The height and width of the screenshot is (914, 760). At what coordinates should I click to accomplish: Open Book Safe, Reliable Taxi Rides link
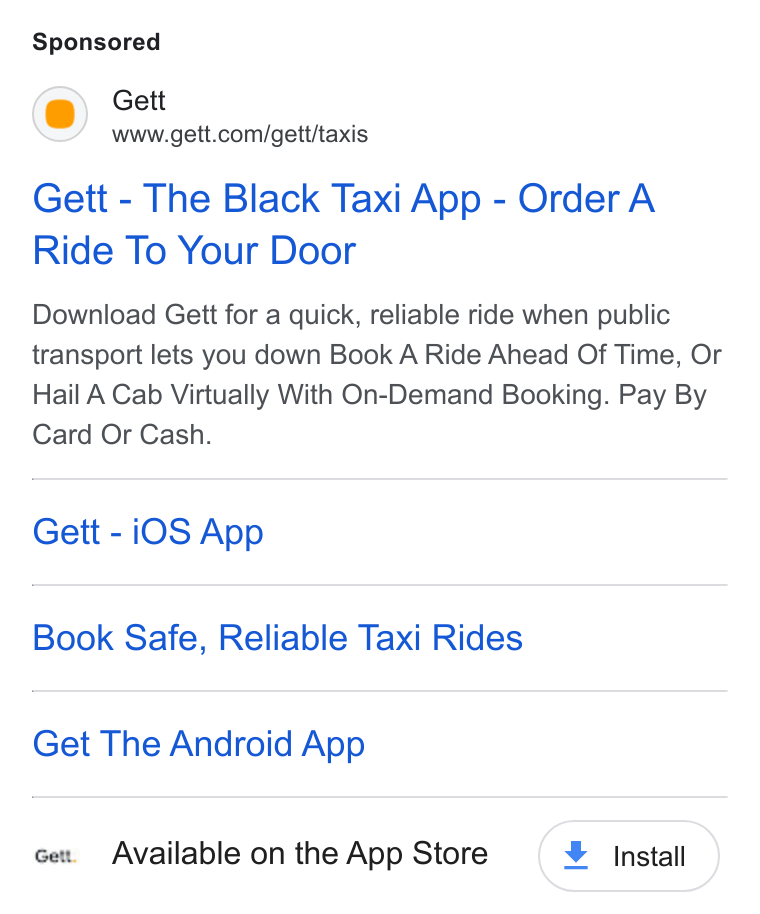pos(277,638)
